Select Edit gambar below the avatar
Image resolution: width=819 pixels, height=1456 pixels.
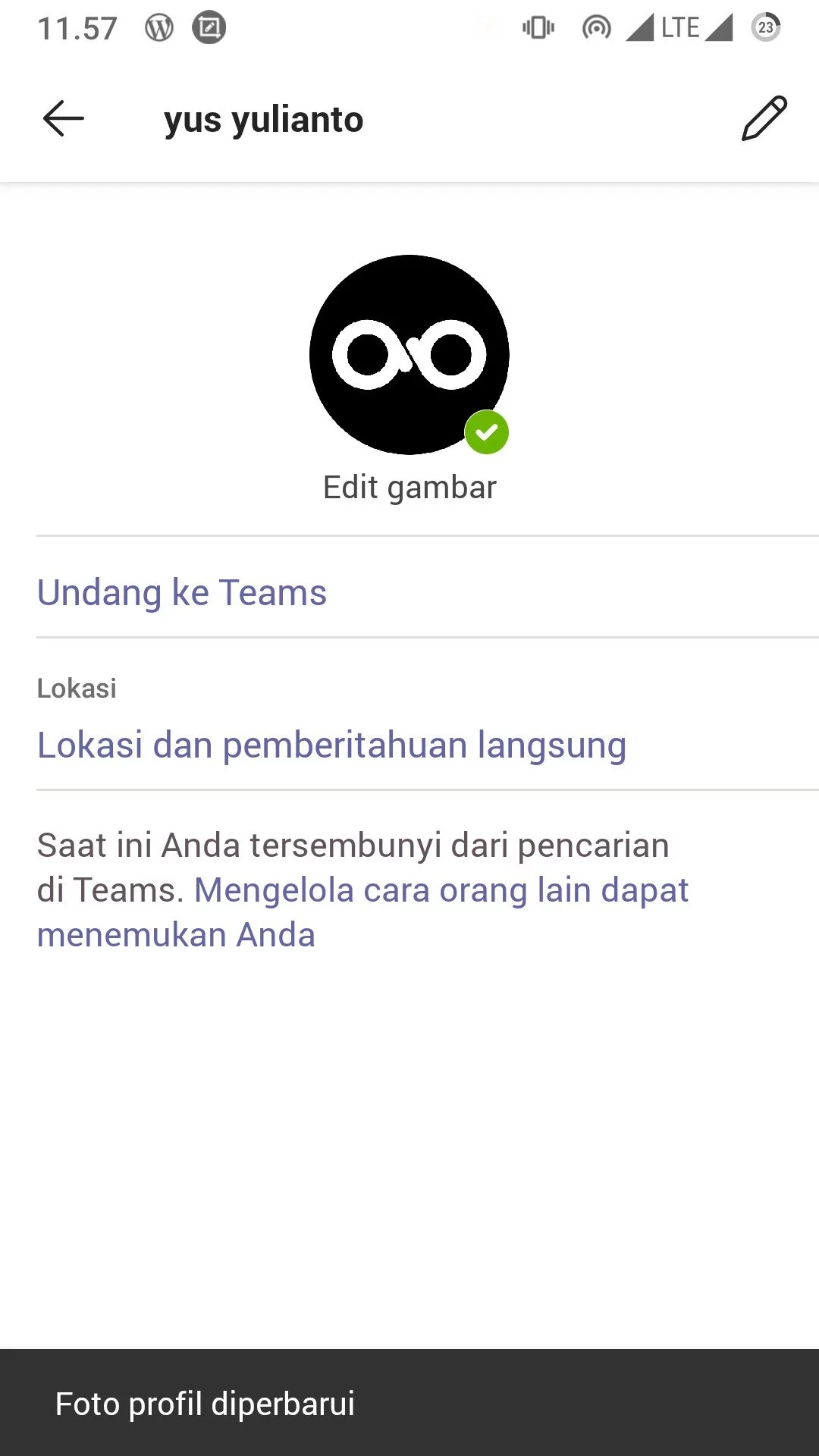point(409,486)
